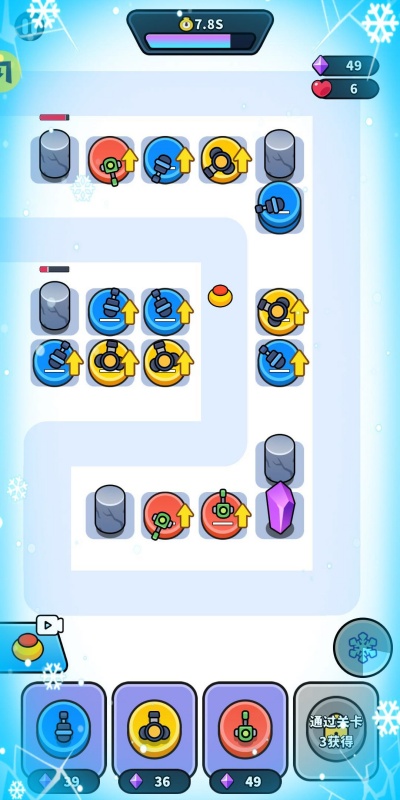Buy the blue turret card costing 39
400x800 pixels.
pos(64,737)
